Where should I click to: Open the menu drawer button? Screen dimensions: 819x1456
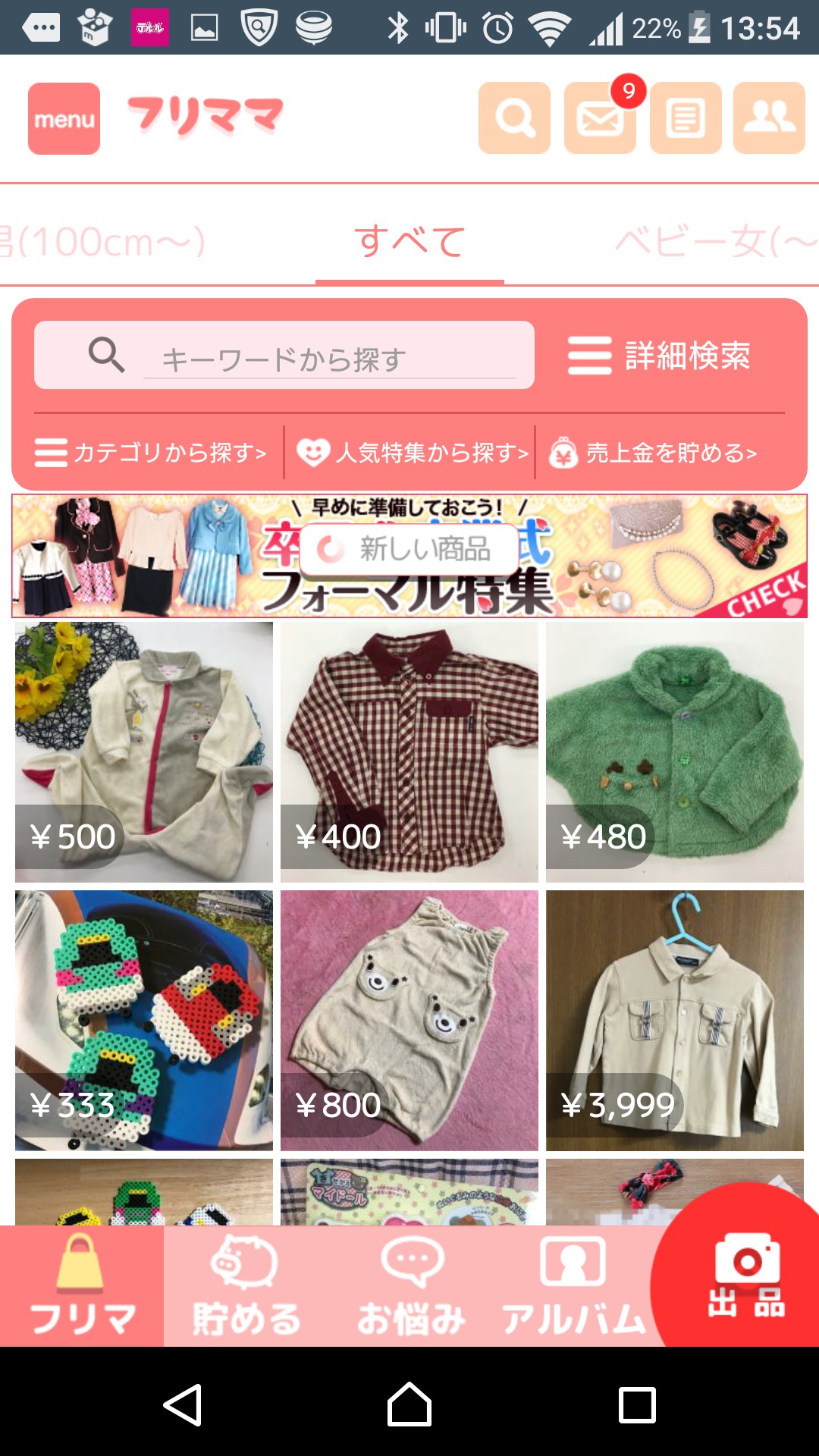[x=64, y=118]
